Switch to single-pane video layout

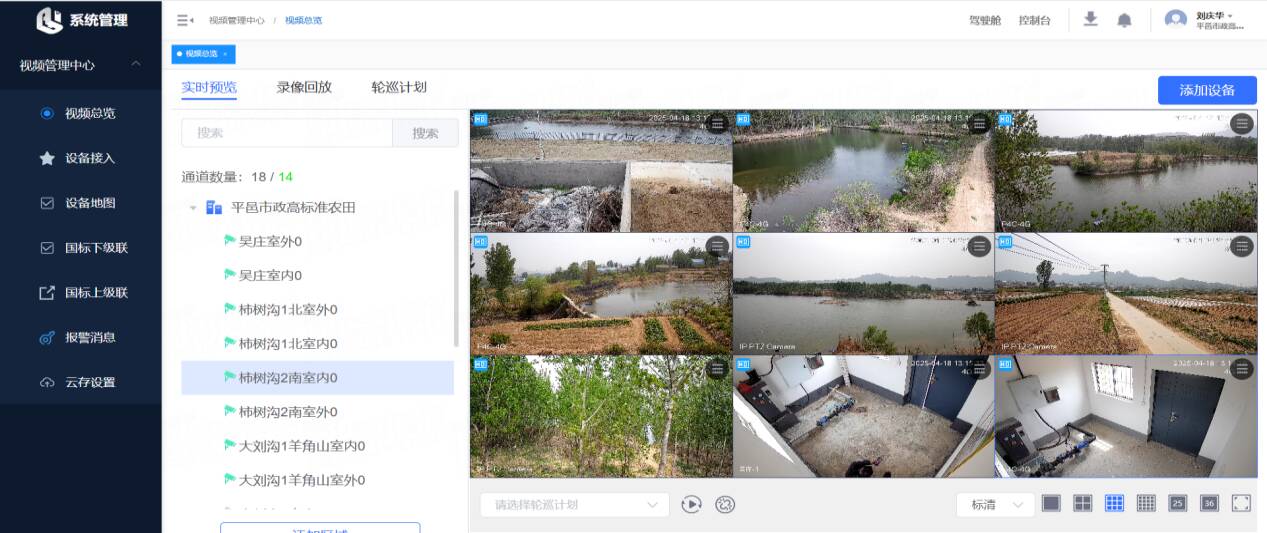click(x=1051, y=504)
